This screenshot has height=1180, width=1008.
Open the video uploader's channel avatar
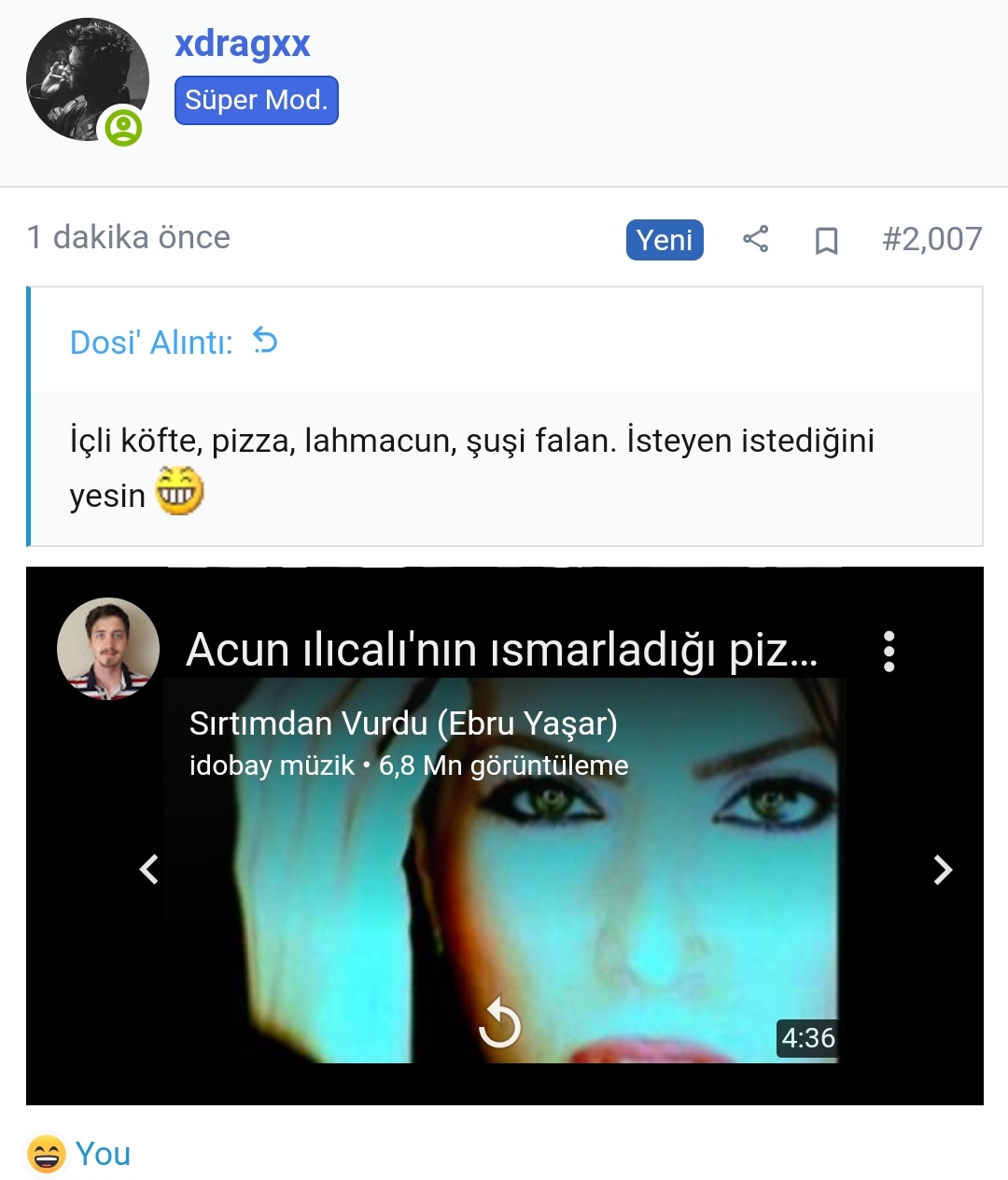click(108, 649)
